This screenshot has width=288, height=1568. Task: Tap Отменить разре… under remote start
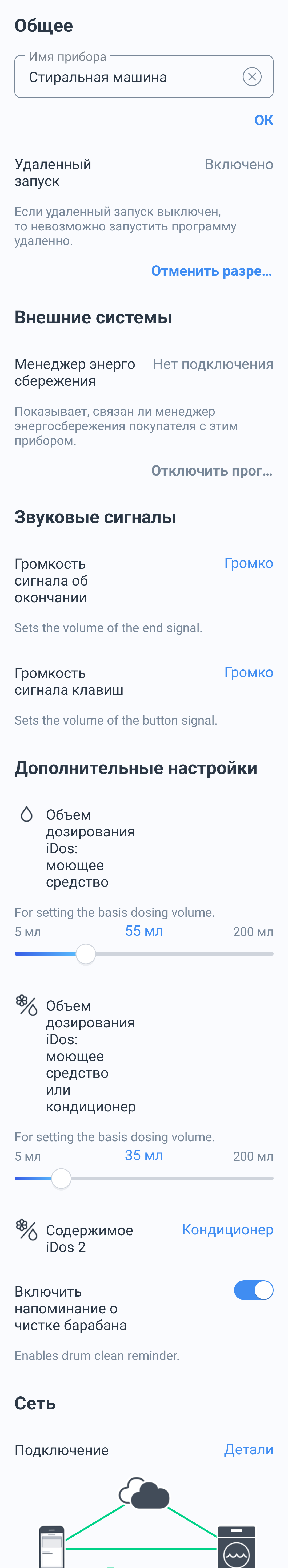point(211,271)
